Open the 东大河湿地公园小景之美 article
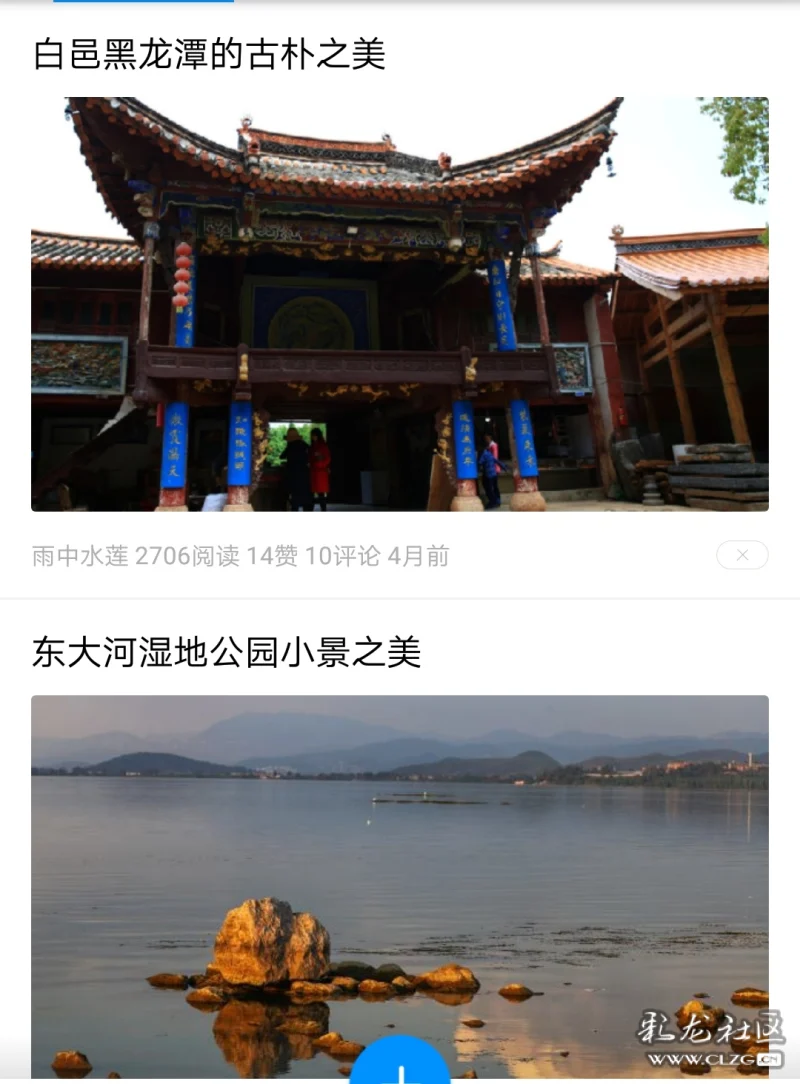The height and width of the screenshot is (1084, 800). 227,653
